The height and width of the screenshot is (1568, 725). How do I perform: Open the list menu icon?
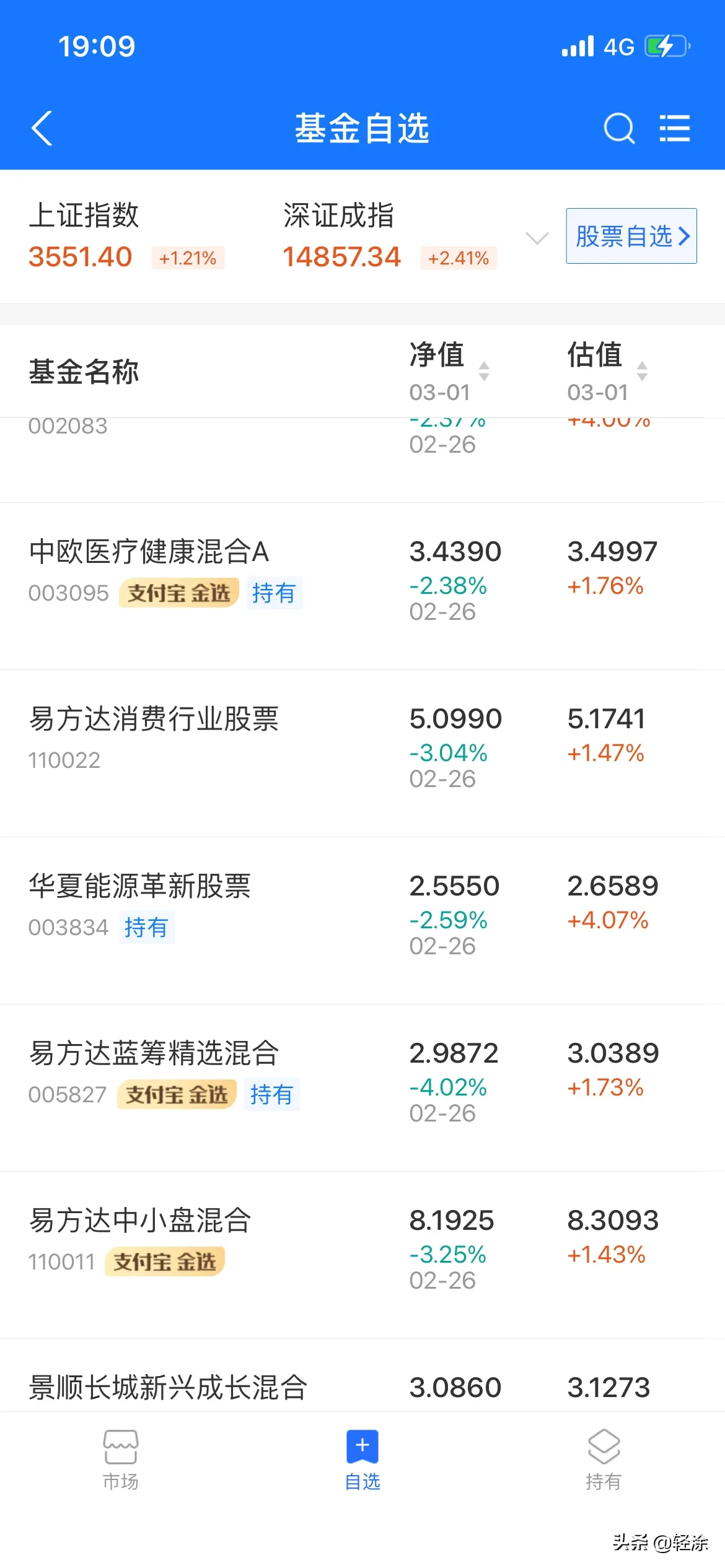pyautogui.click(x=674, y=128)
